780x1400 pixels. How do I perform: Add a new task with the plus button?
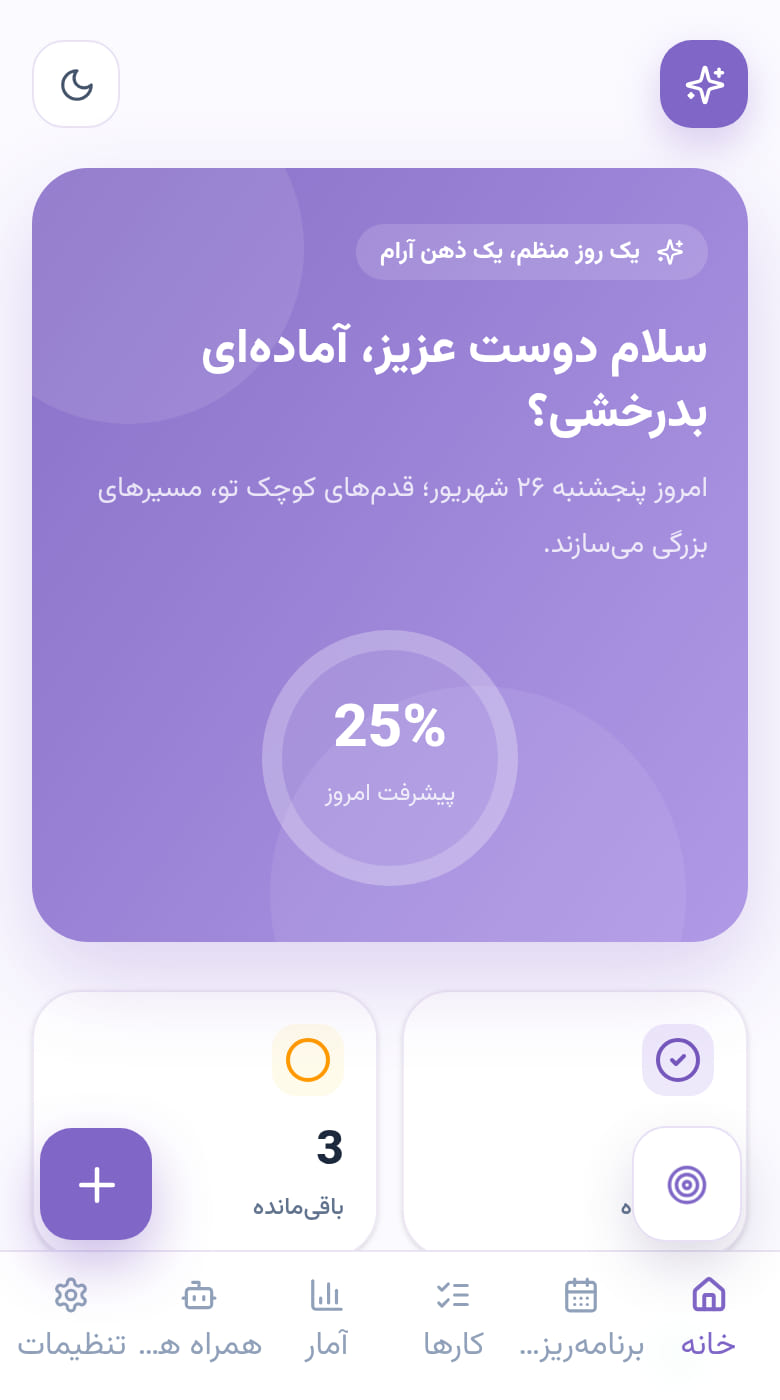96,1184
